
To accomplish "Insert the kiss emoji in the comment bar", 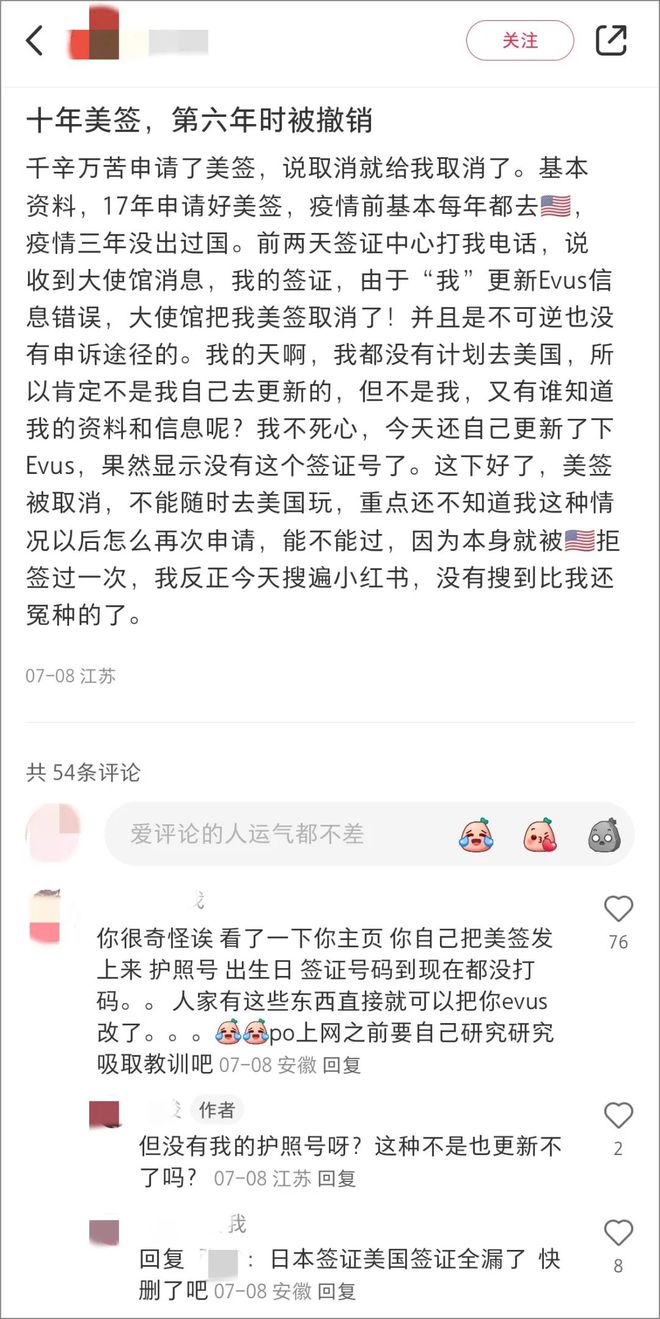I will [540, 835].
